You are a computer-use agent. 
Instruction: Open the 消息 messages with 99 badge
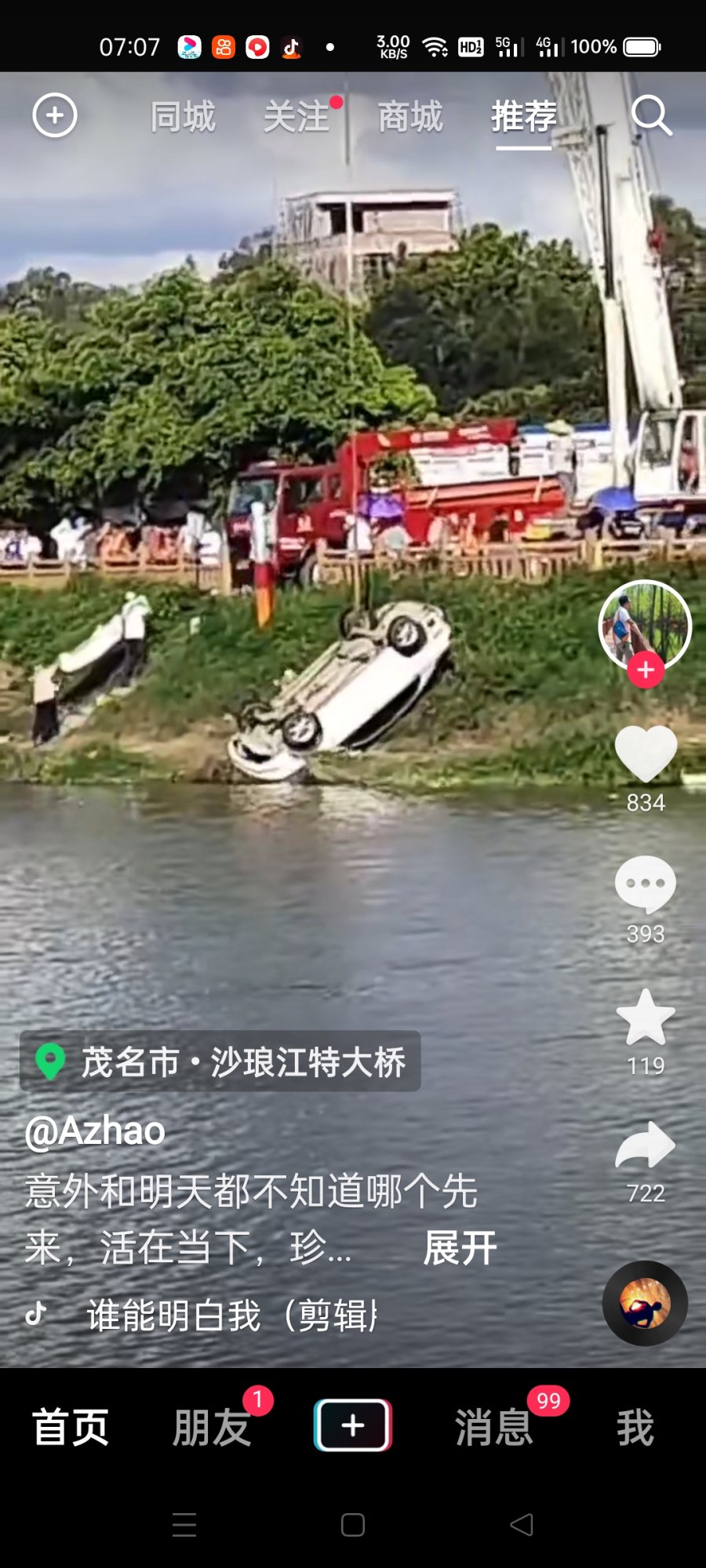[493, 1428]
